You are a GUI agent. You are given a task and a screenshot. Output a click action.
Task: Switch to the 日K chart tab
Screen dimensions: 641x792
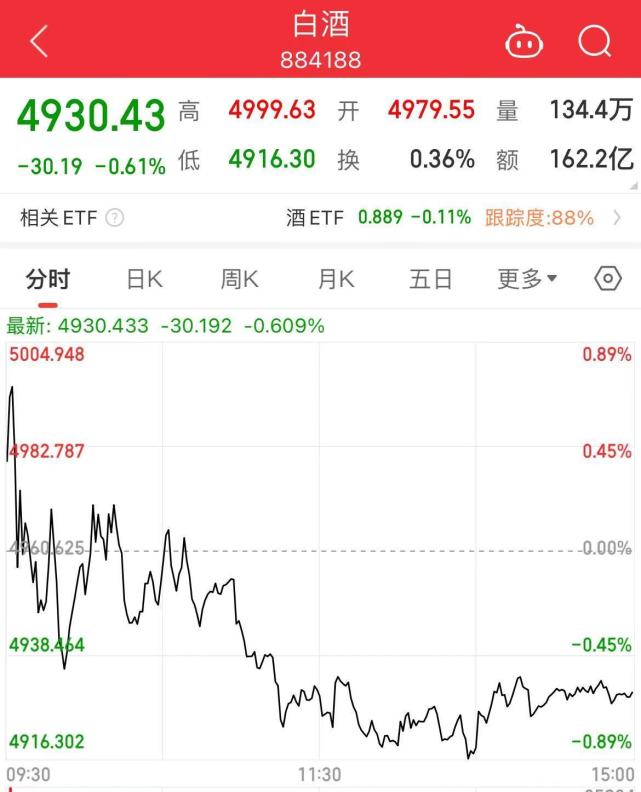point(144,279)
